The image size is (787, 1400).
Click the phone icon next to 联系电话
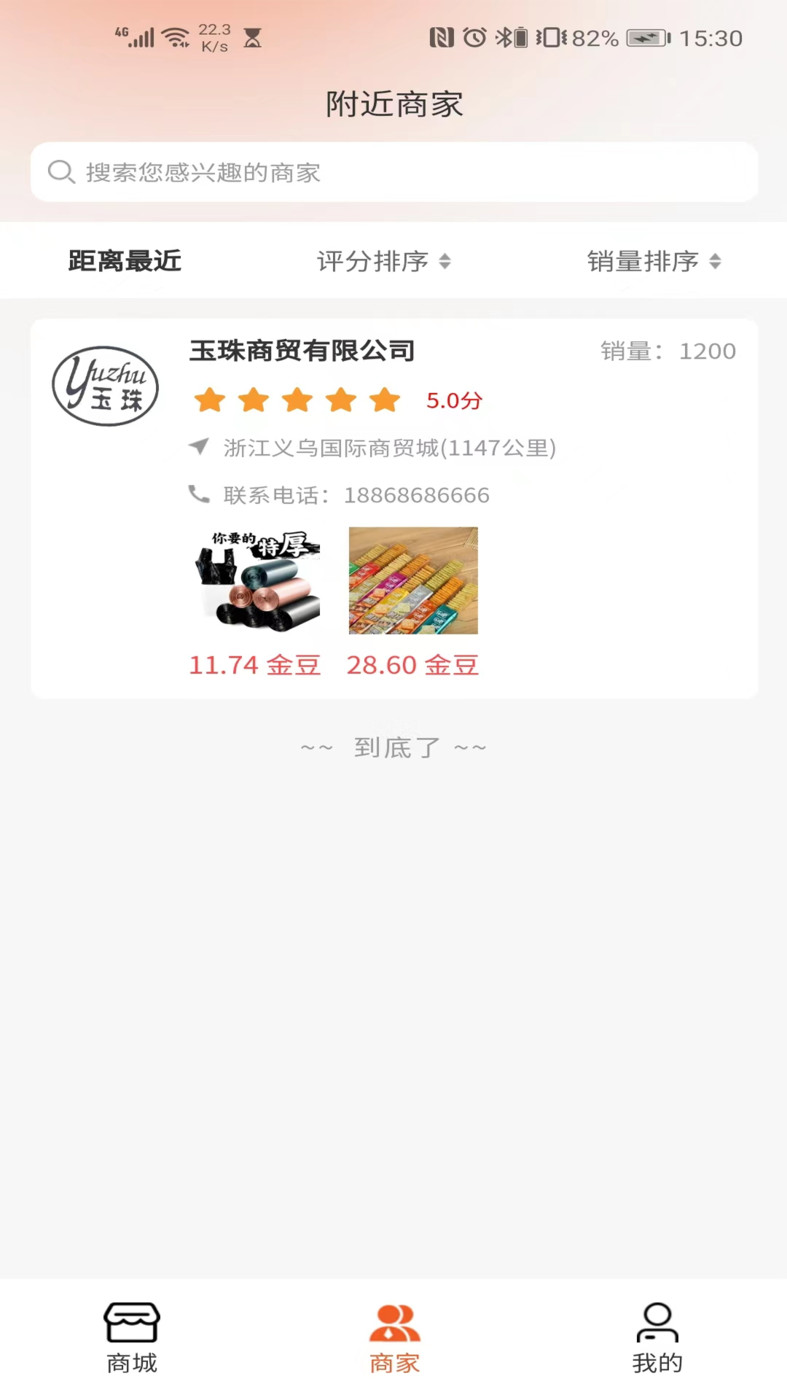pyautogui.click(x=199, y=494)
